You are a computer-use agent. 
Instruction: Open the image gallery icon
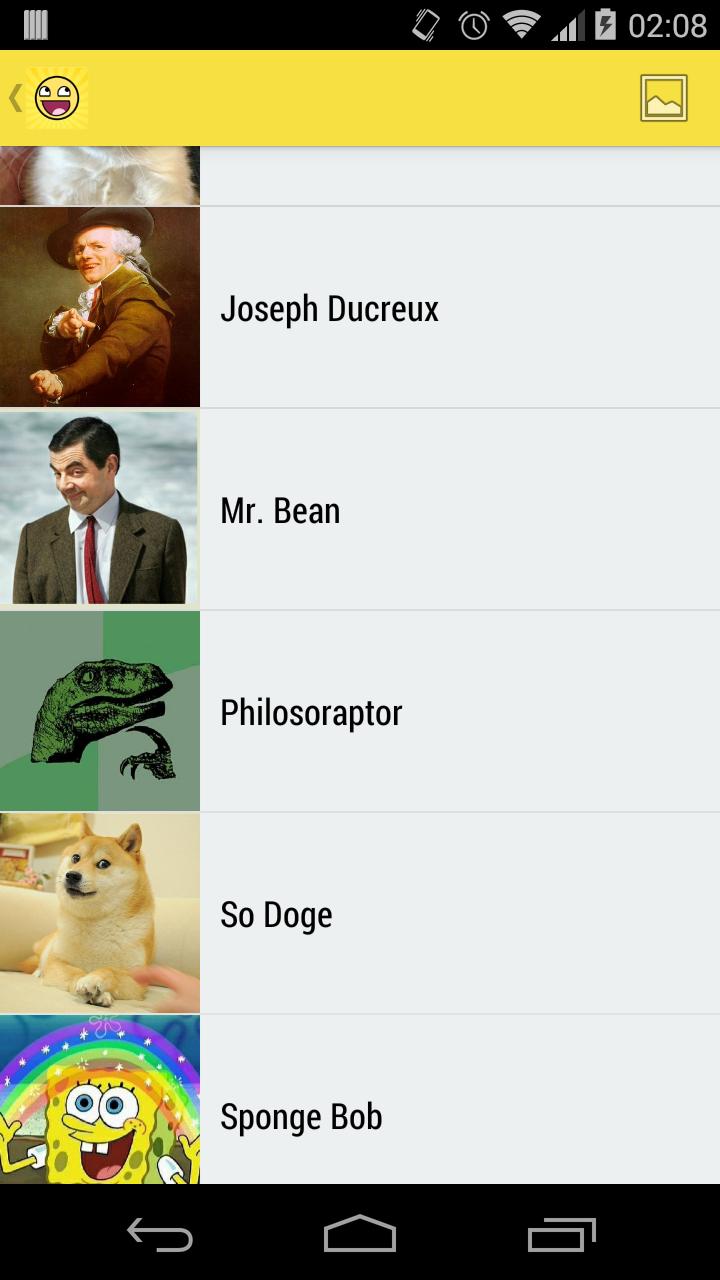664,98
